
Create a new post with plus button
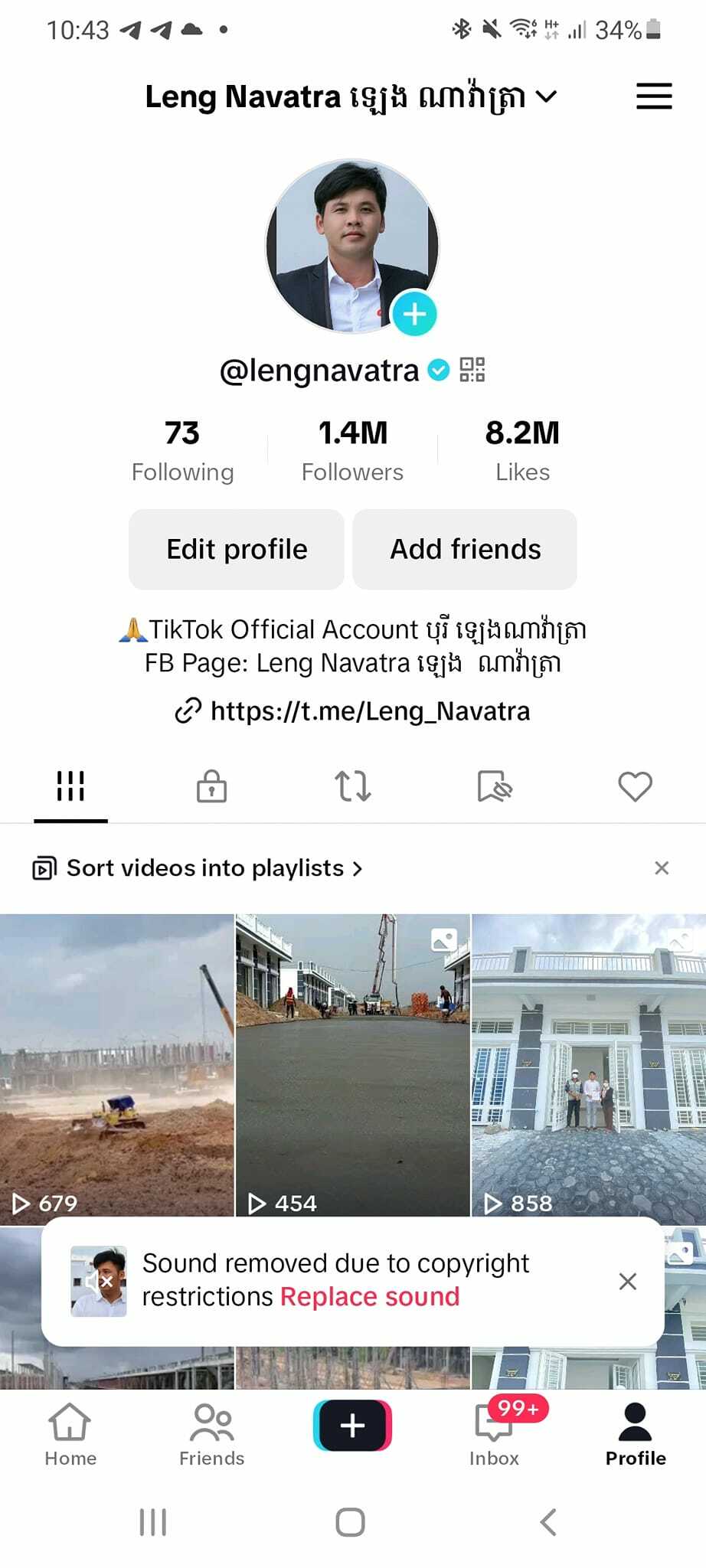pos(352,1426)
